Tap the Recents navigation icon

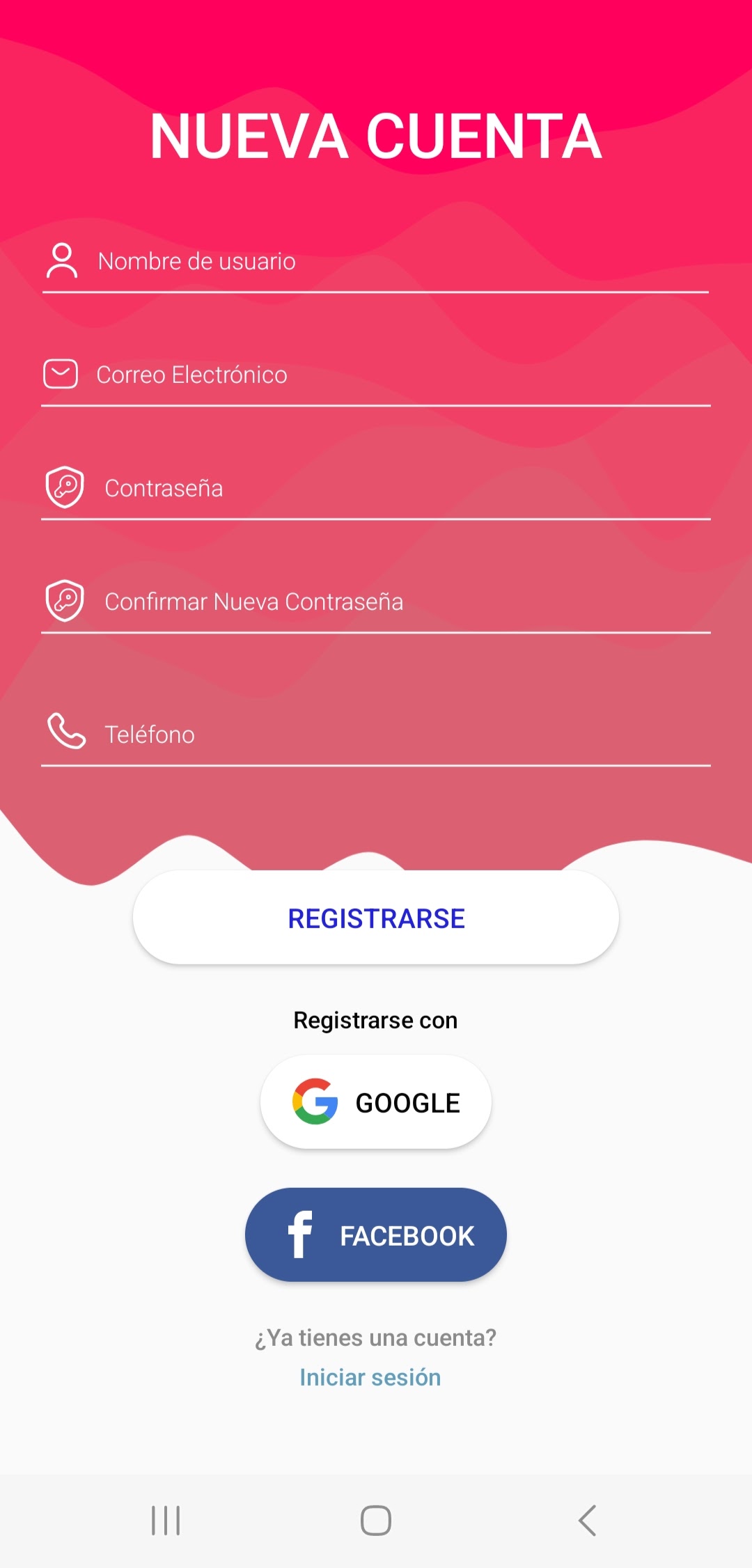click(165, 1521)
